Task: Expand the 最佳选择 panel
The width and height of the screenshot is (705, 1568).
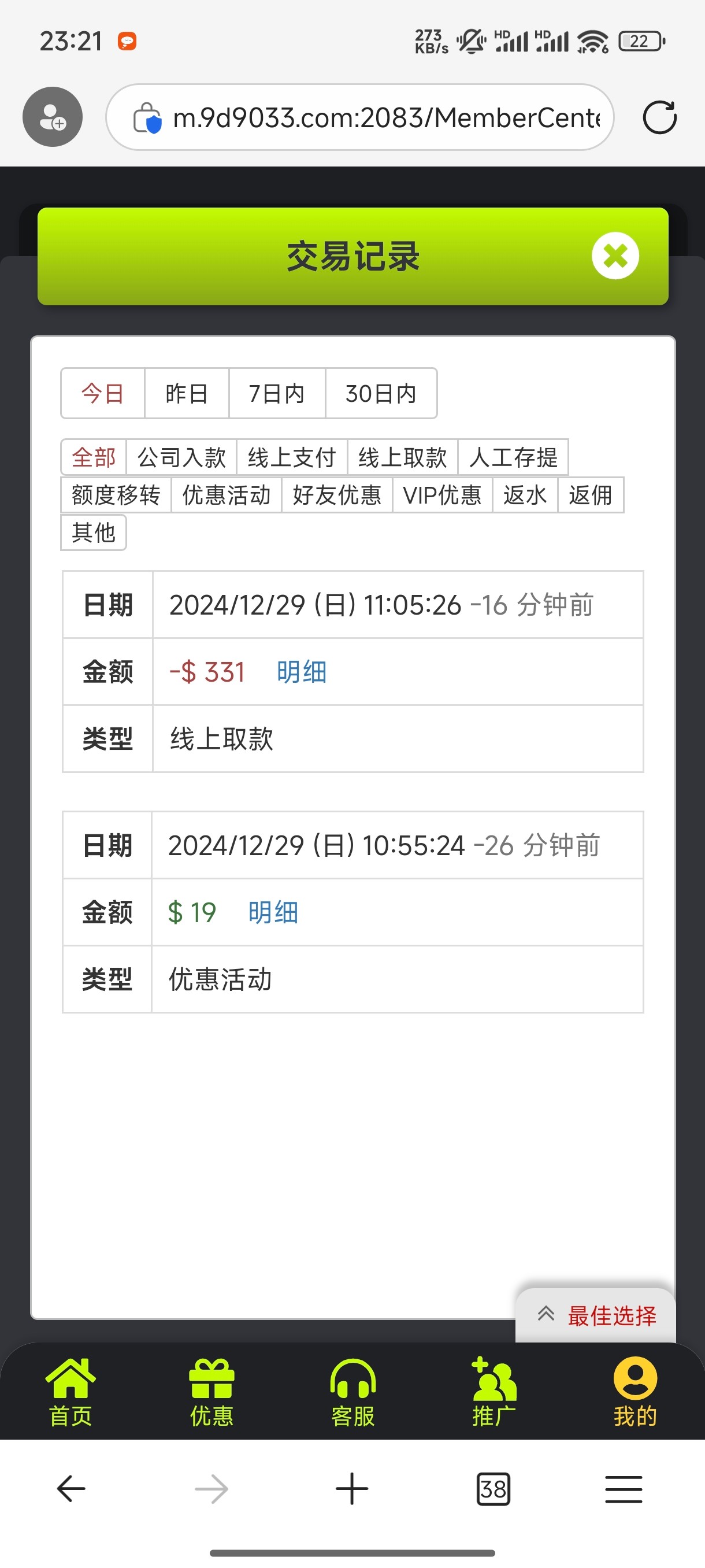Action: click(x=596, y=1315)
